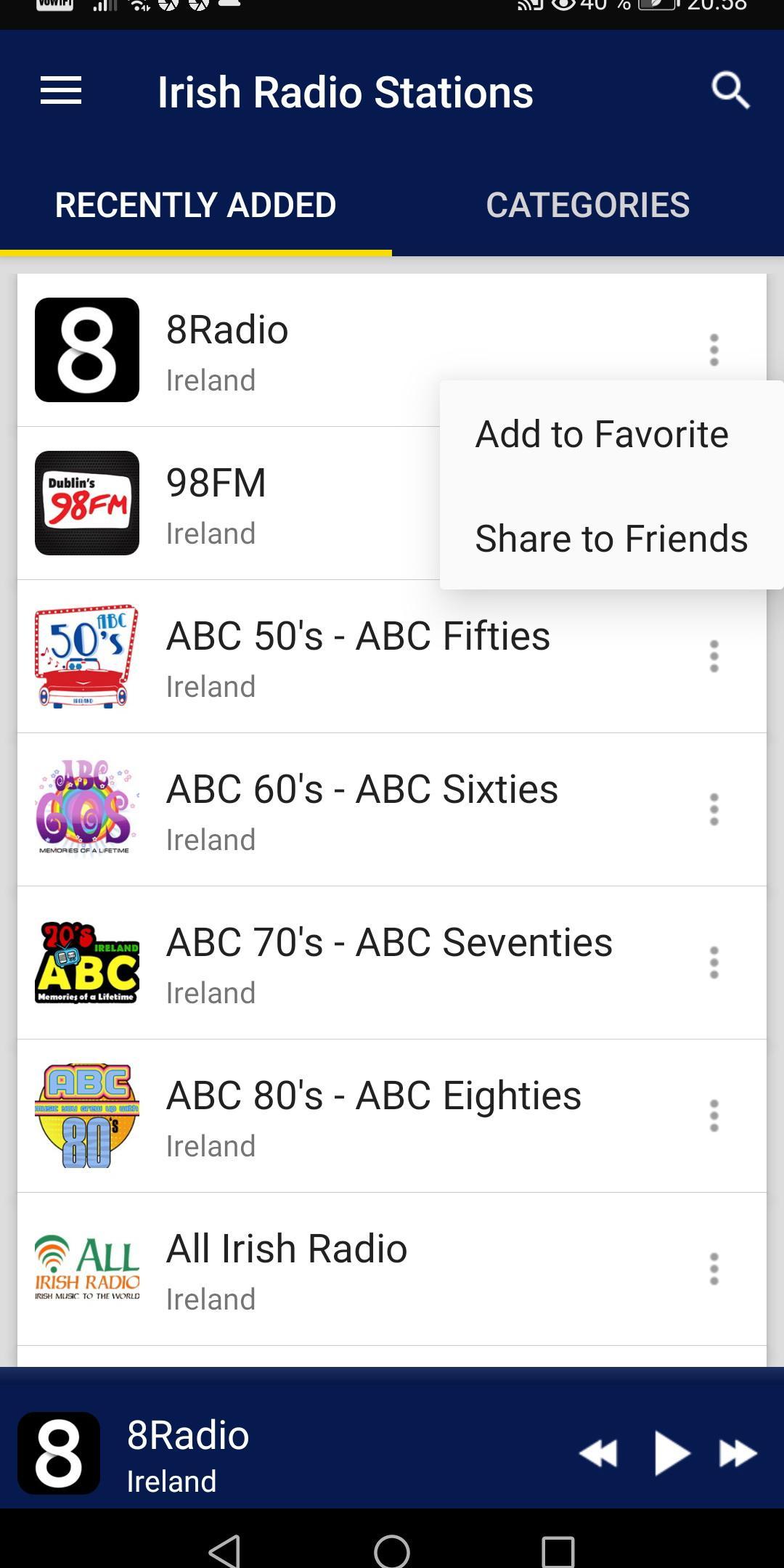Open more options for ABC 80's
Viewport: 784px width, 1568px height.
(714, 1116)
